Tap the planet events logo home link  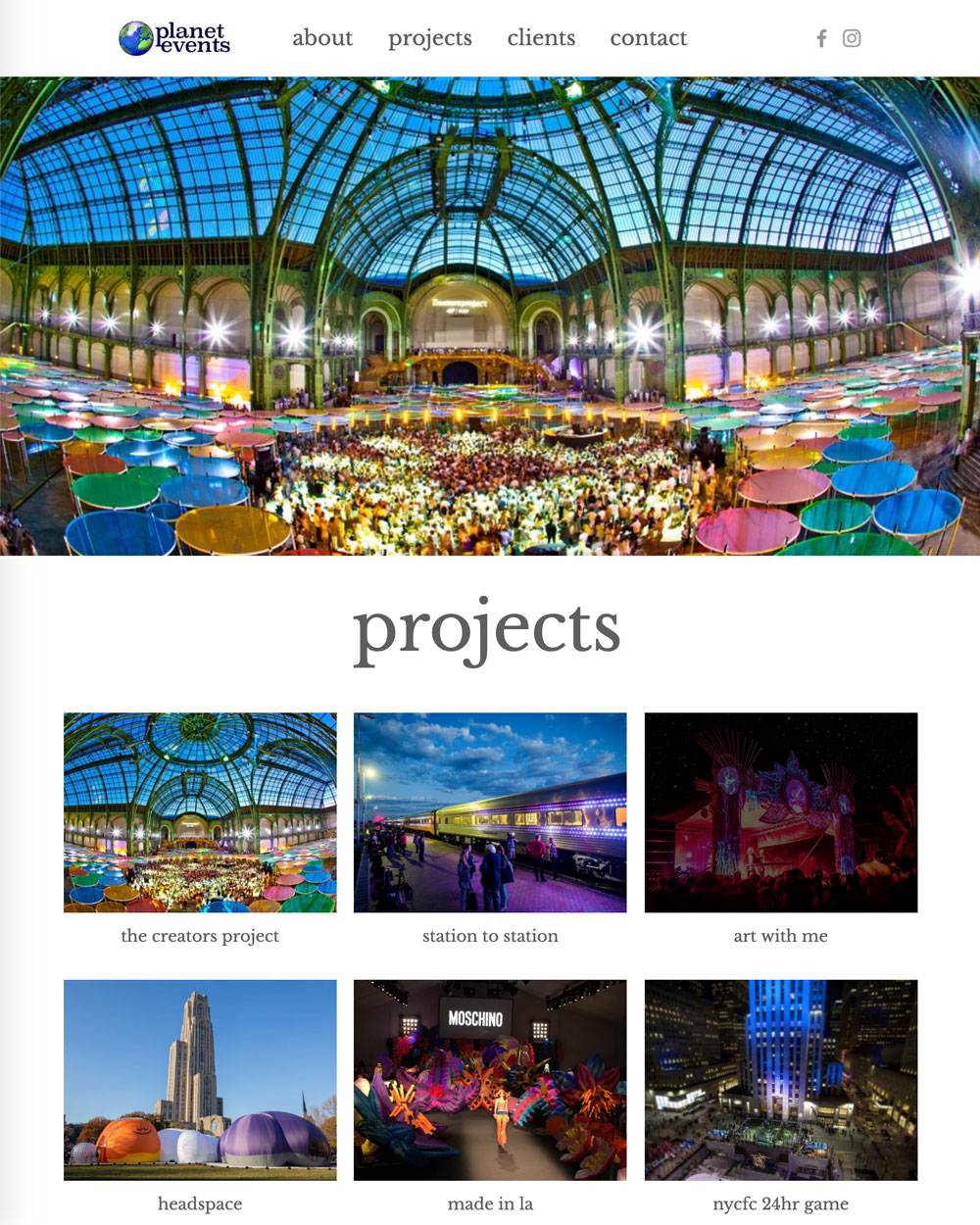pyautogui.click(x=174, y=38)
